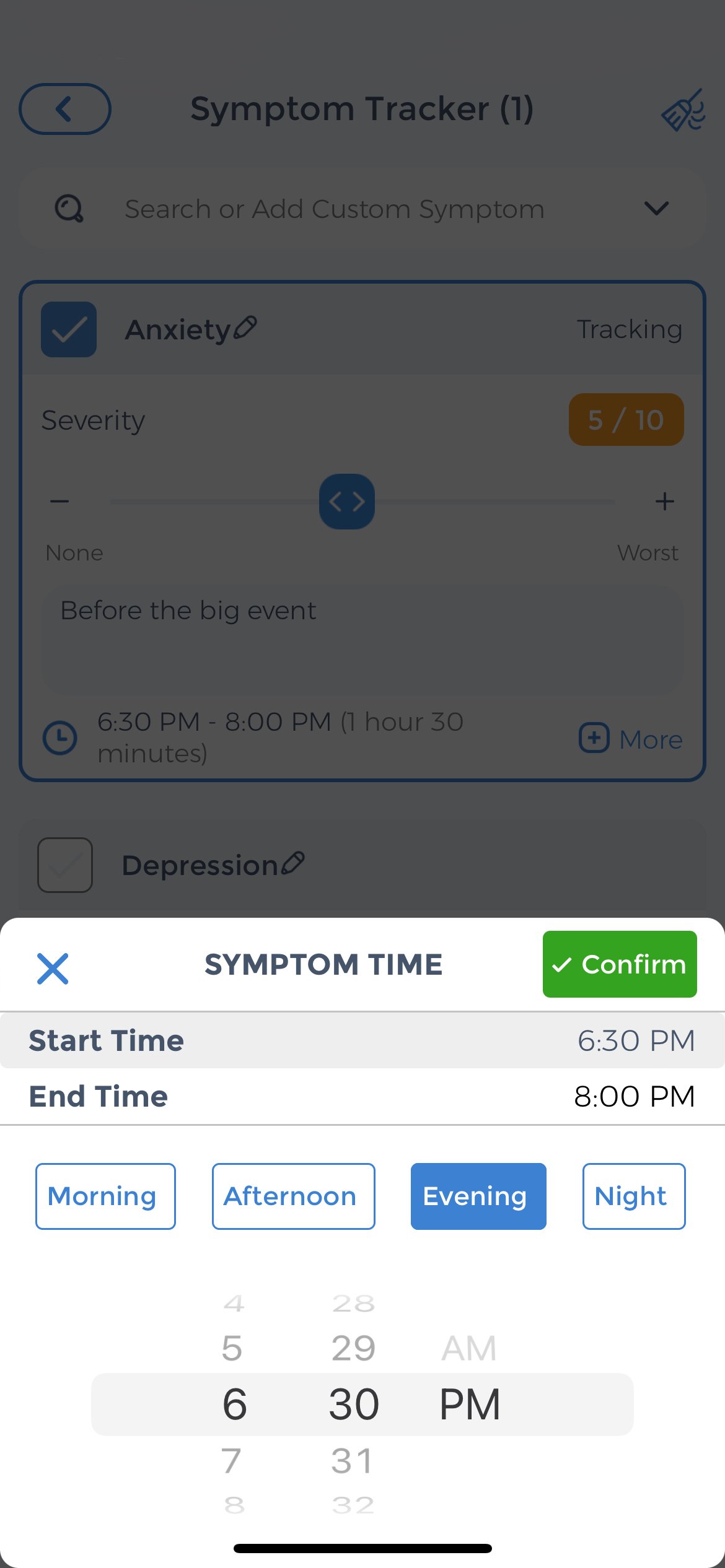
Task: Switch the picker to AM
Action: click(469, 1348)
